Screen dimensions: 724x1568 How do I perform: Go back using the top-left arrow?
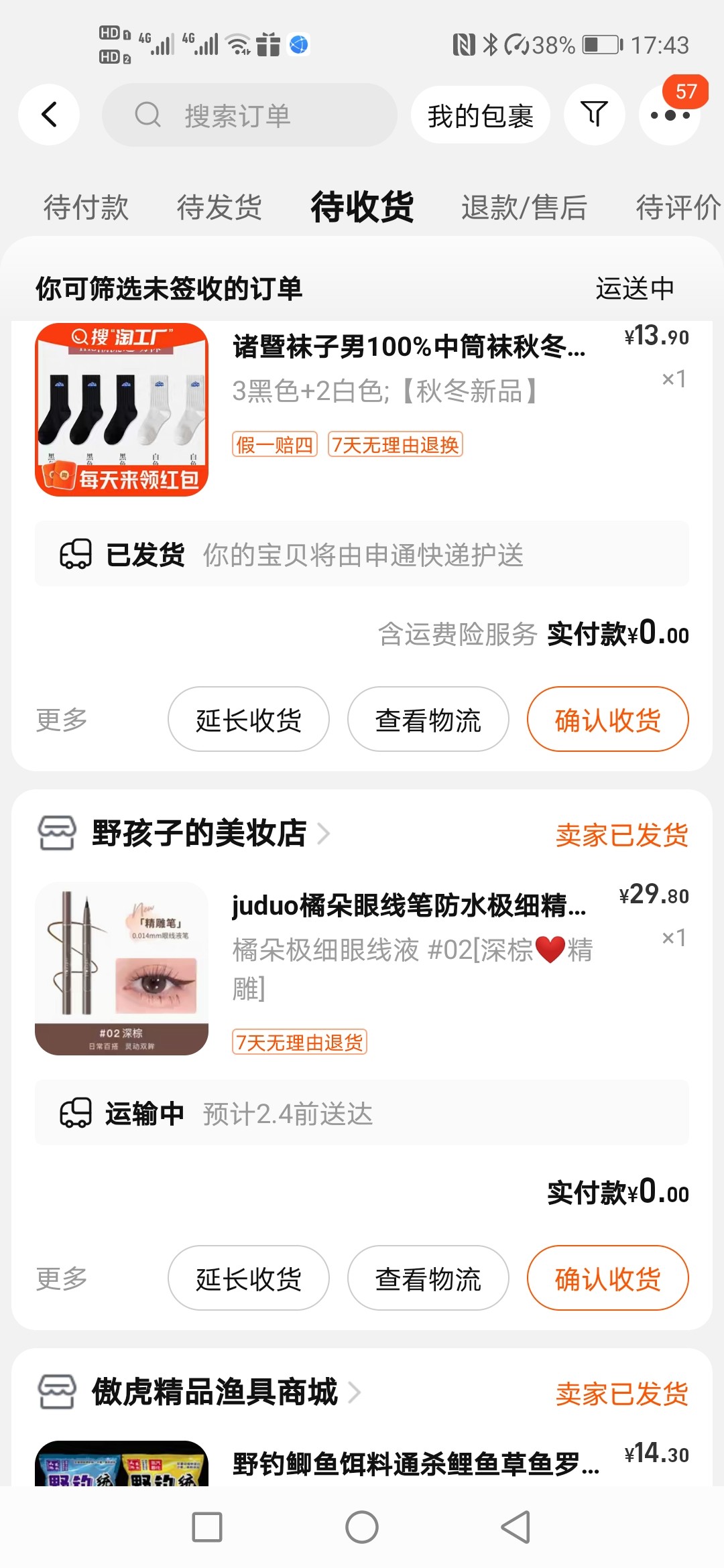[x=49, y=115]
